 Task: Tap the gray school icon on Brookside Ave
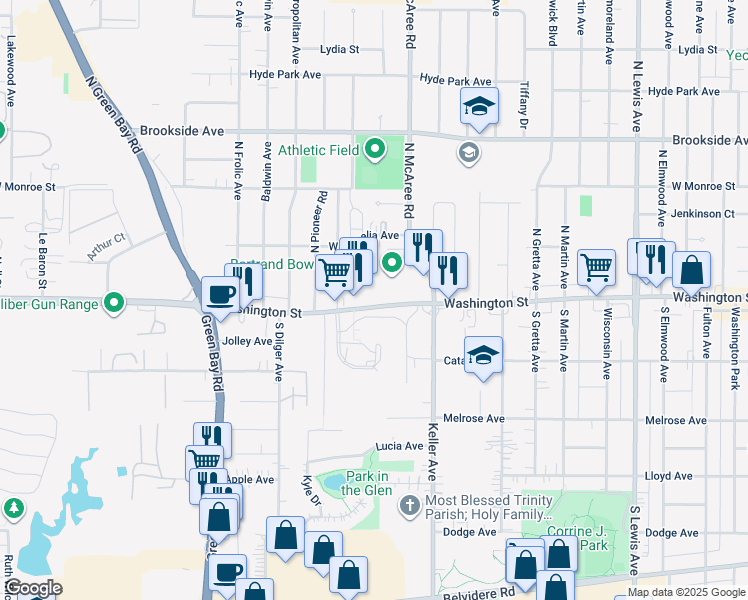pos(469,153)
